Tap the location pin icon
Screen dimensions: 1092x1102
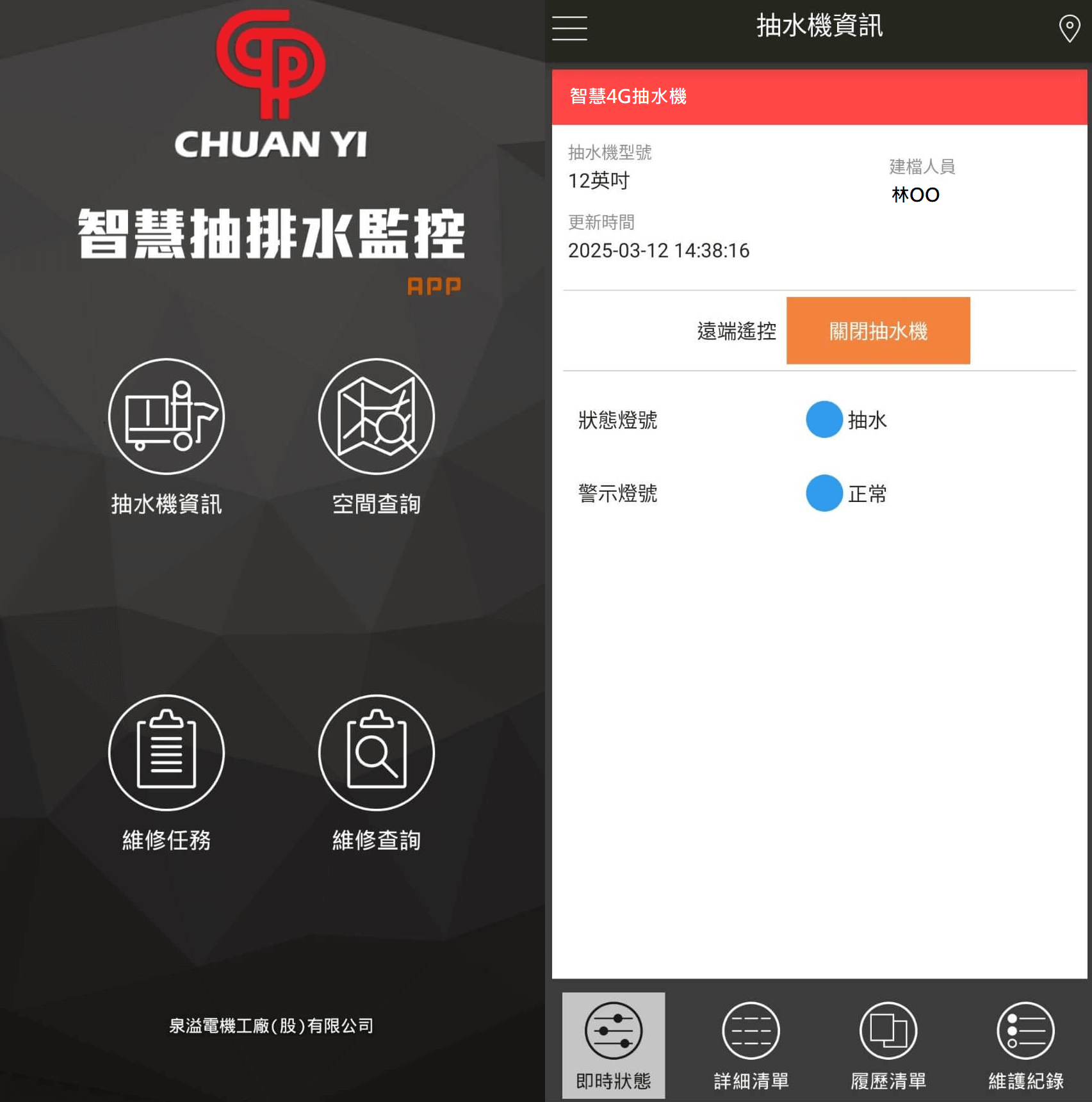[1069, 28]
